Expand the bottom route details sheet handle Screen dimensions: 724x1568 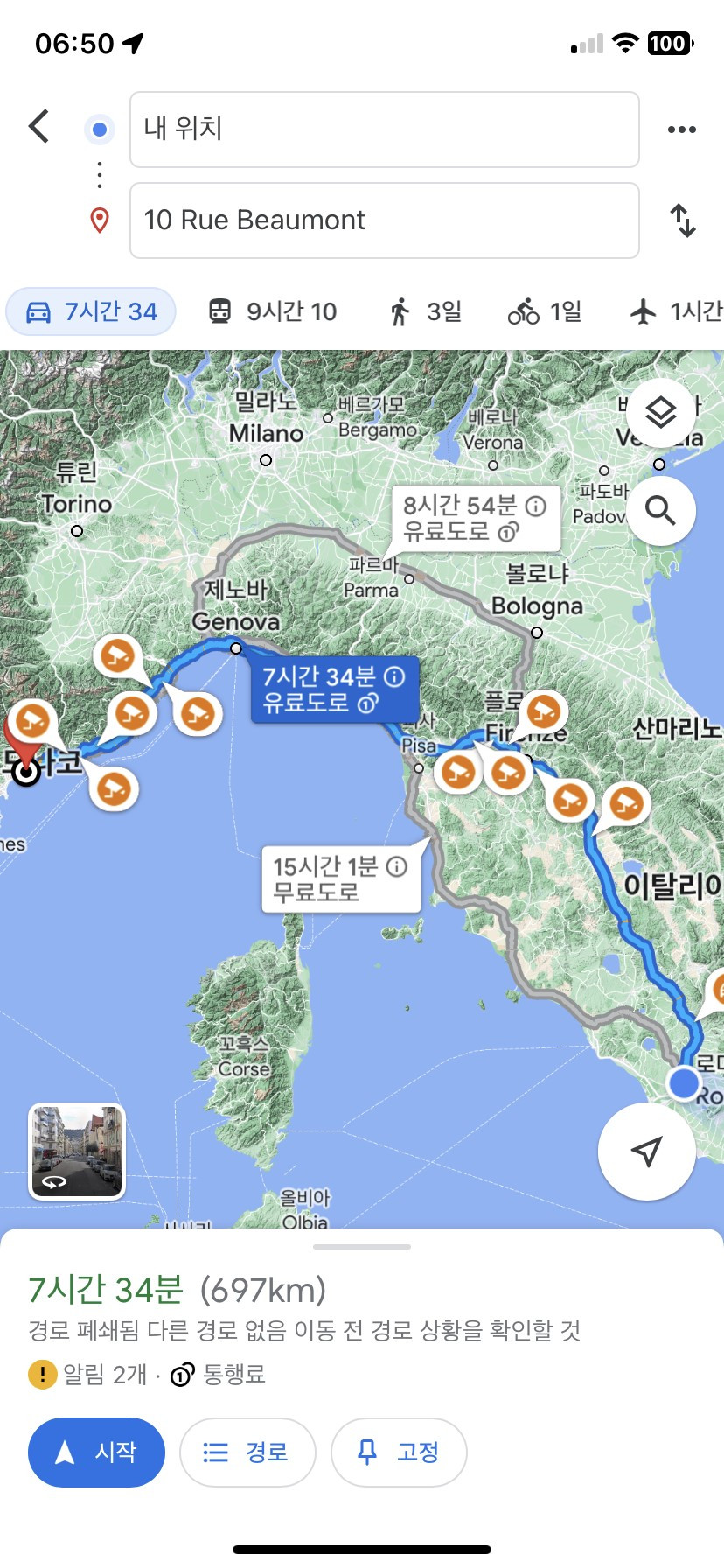(361, 1246)
